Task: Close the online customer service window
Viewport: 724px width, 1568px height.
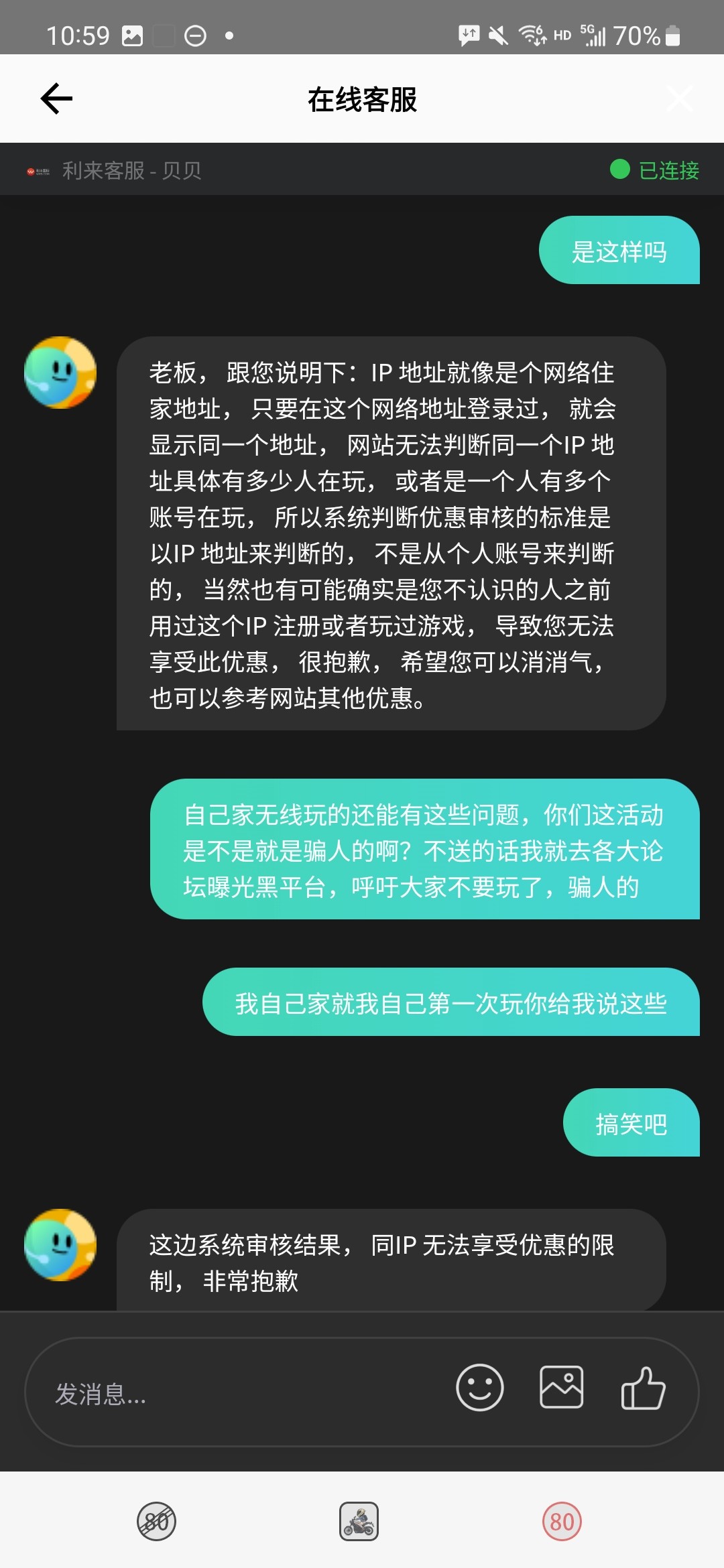Action: [x=680, y=99]
